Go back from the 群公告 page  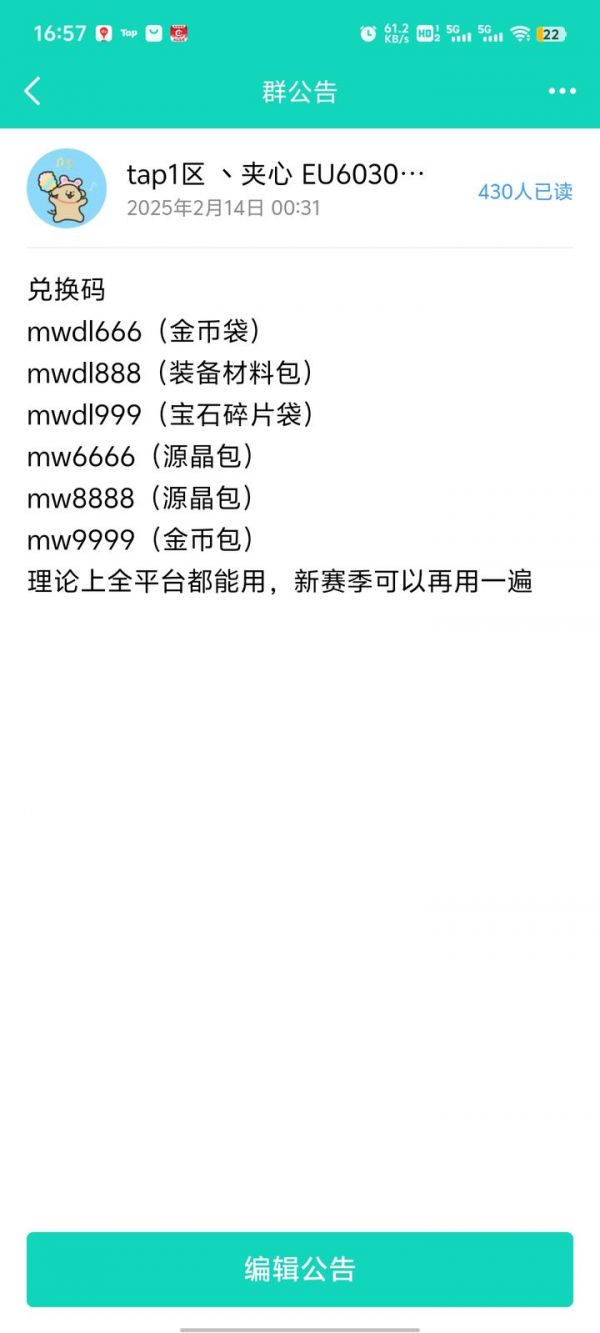click(x=33, y=92)
